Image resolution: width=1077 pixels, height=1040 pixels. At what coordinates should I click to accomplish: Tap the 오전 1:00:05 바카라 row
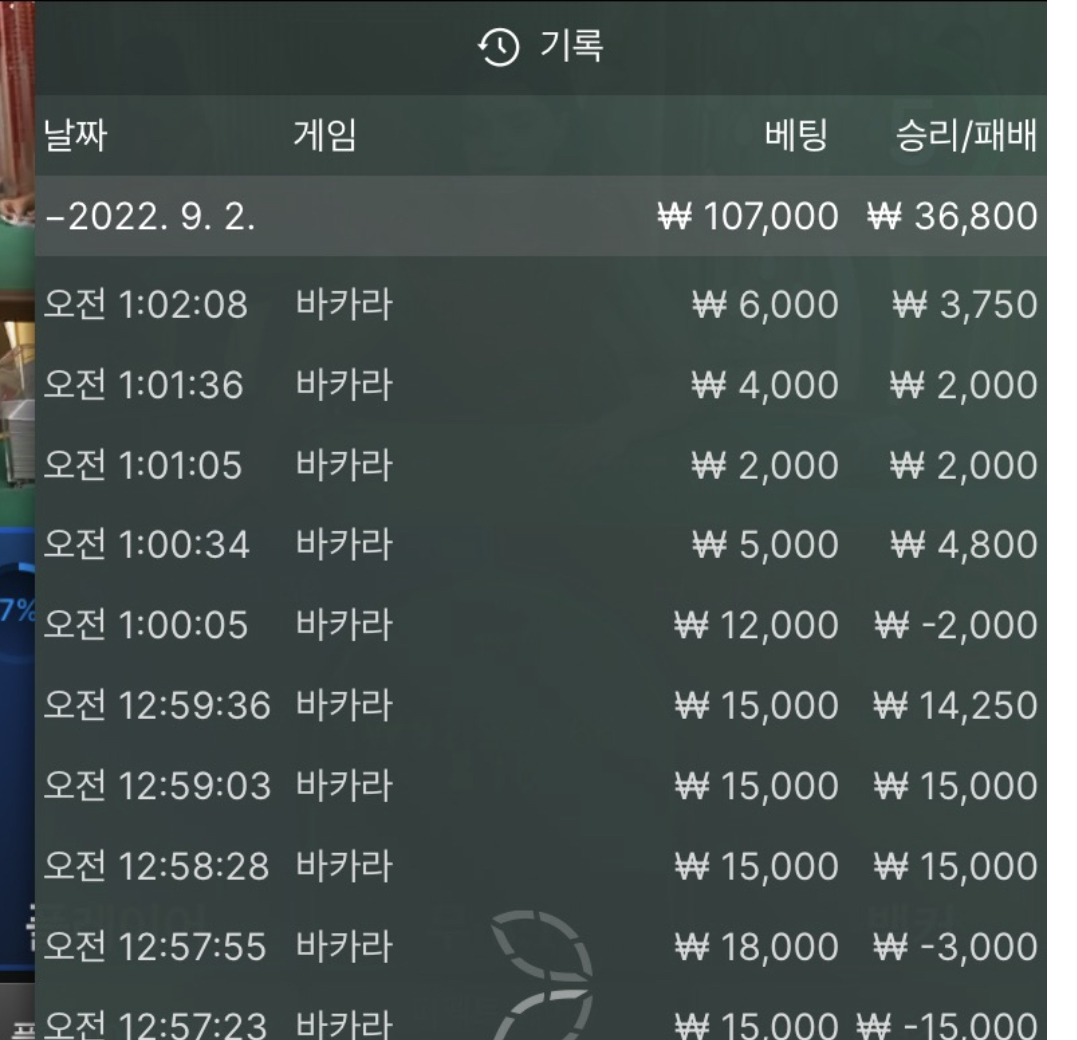click(x=540, y=625)
